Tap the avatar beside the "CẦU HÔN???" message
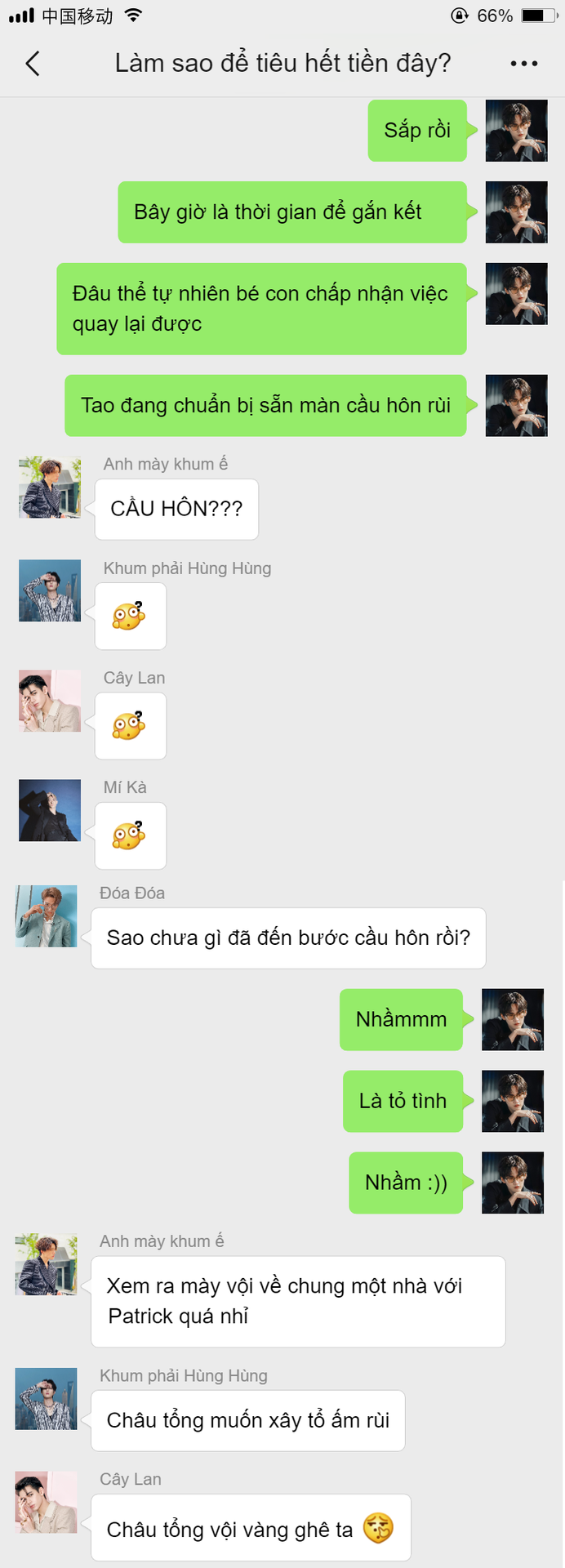This screenshot has width=565, height=1568. click(50, 487)
